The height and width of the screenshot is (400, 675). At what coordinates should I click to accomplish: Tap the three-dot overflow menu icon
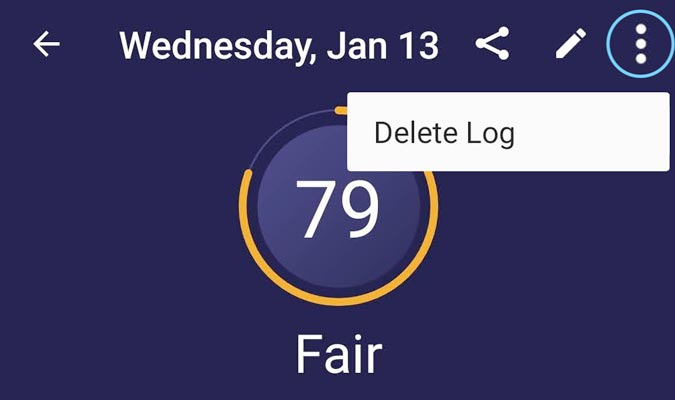pos(641,44)
